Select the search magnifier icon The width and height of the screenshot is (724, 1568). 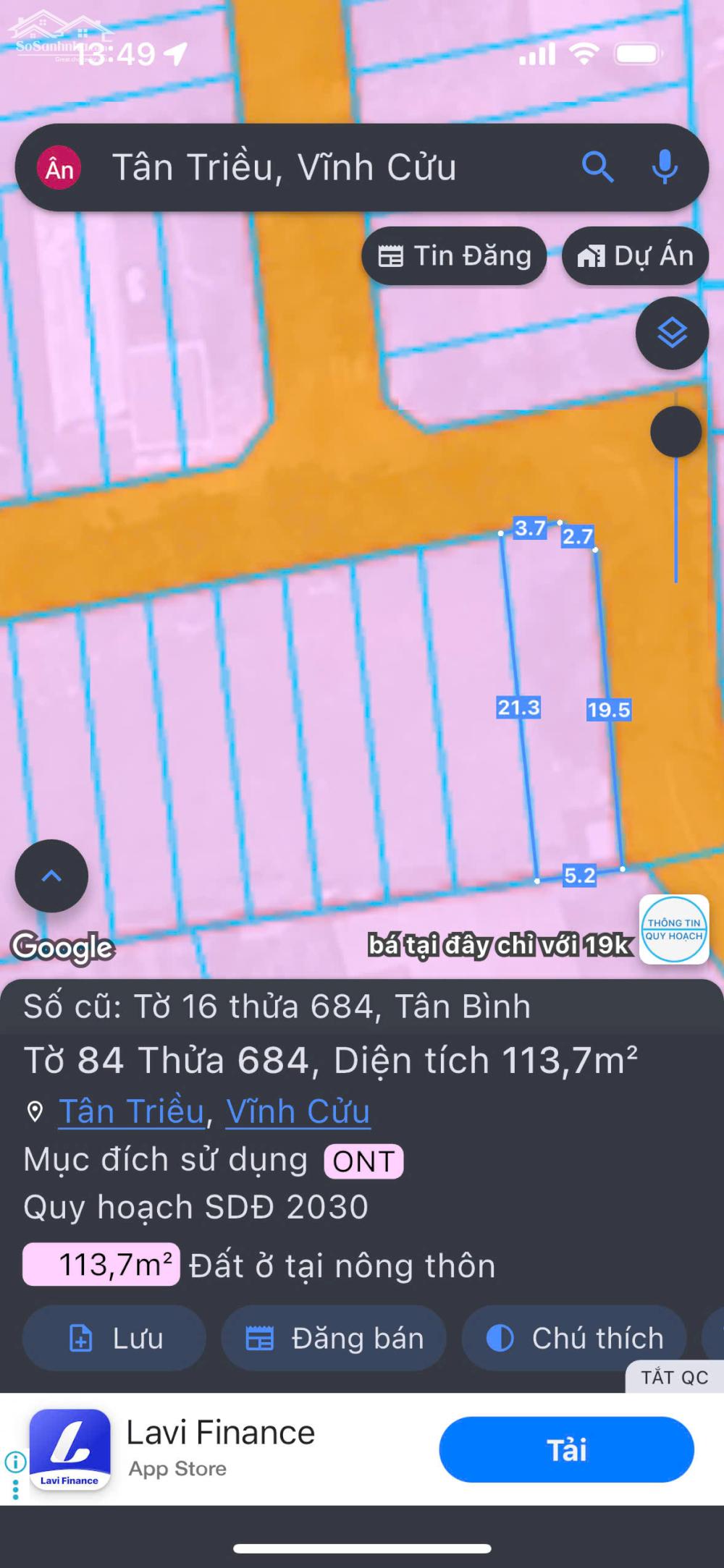coord(597,167)
